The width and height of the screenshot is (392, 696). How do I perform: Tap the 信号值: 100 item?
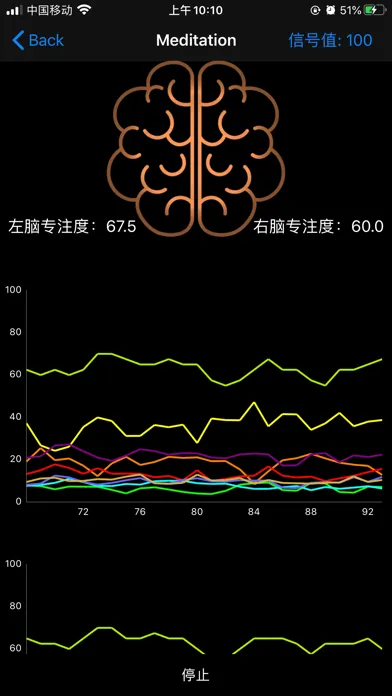pos(330,40)
